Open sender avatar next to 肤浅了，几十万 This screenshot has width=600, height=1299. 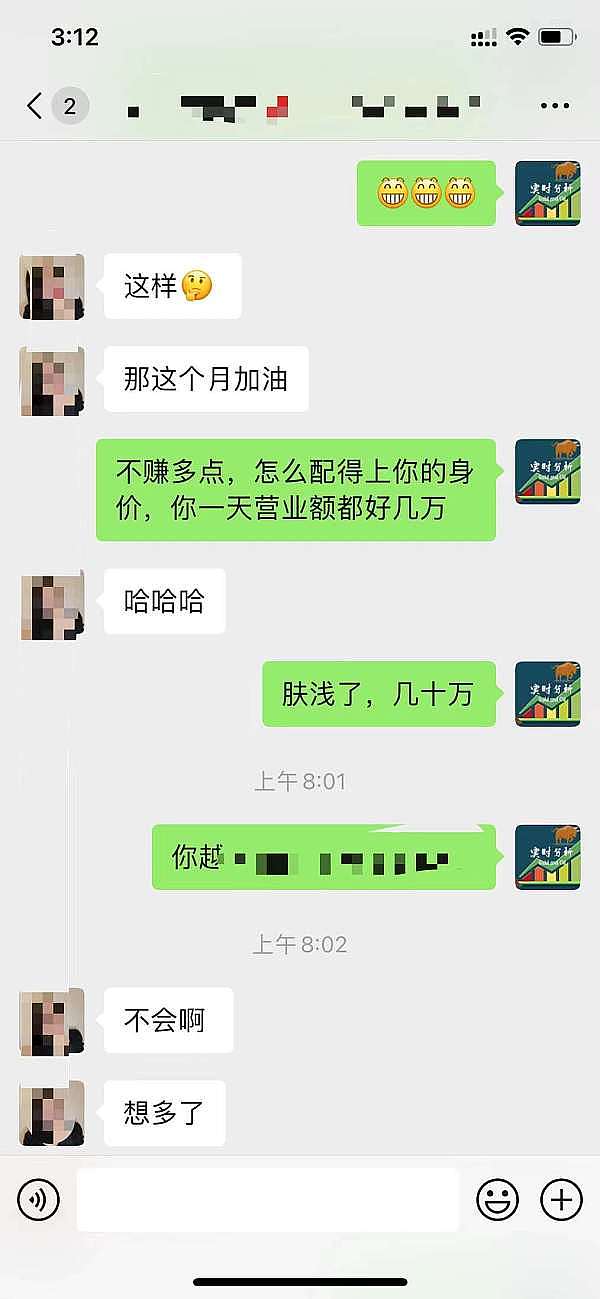pos(547,694)
